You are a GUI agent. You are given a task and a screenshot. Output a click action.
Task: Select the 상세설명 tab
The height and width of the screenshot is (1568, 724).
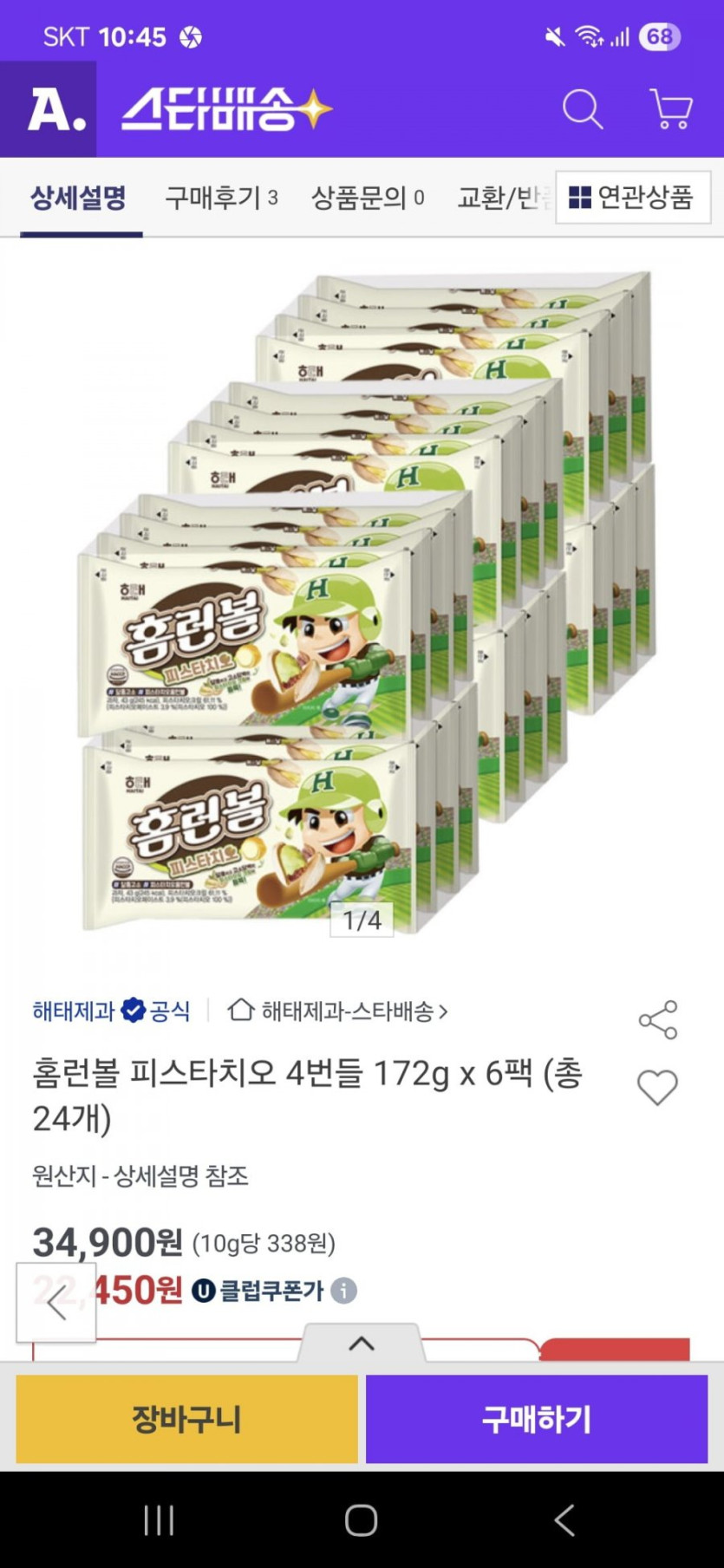point(79,198)
